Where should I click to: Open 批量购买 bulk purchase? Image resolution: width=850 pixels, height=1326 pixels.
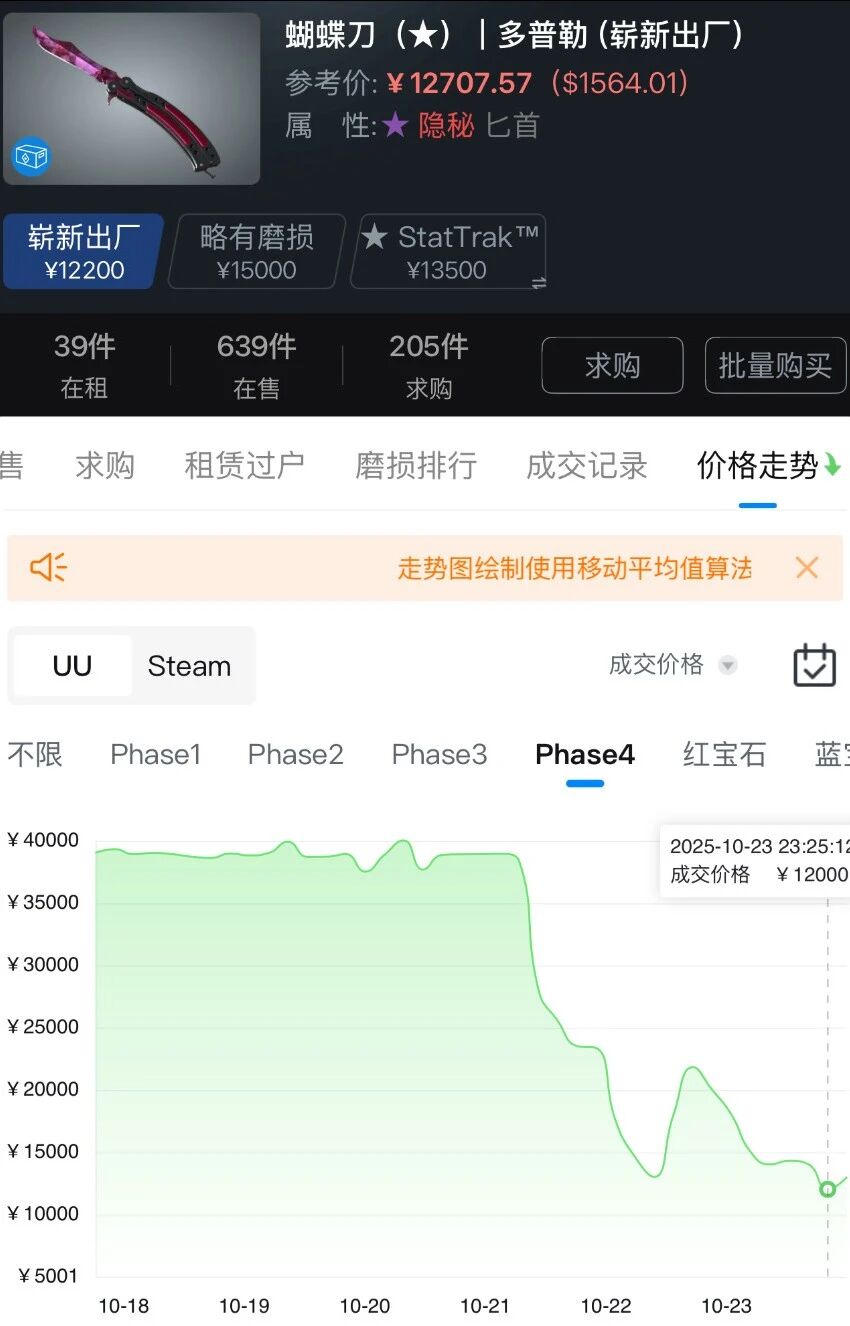(775, 366)
